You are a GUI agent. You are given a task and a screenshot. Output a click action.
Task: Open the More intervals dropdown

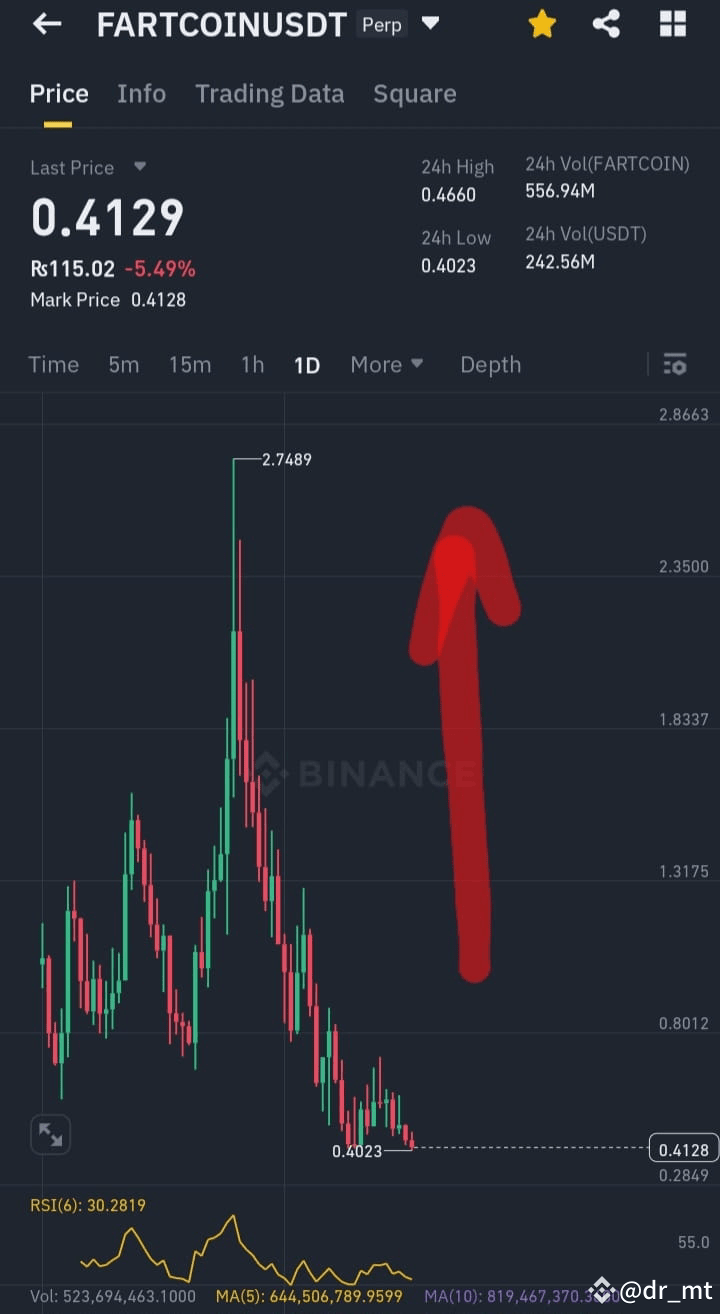click(387, 364)
